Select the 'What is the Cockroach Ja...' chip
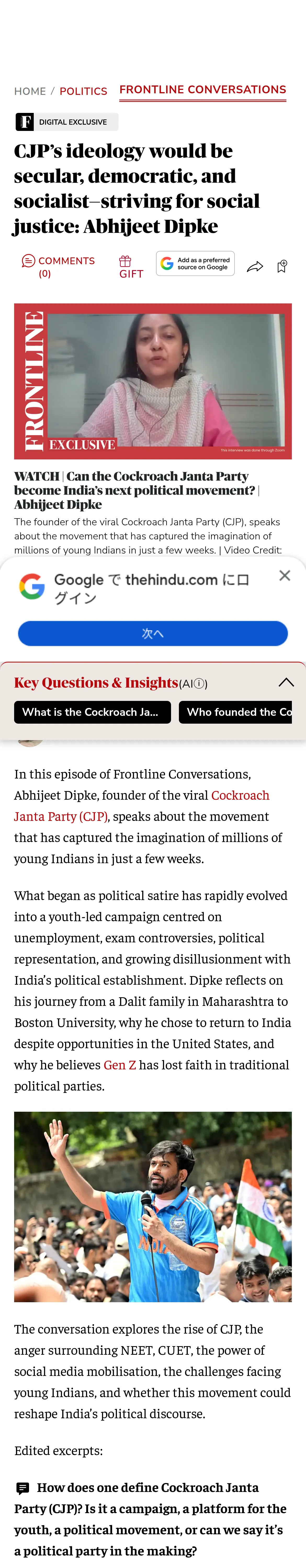306x1568 pixels. tap(93, 712)
